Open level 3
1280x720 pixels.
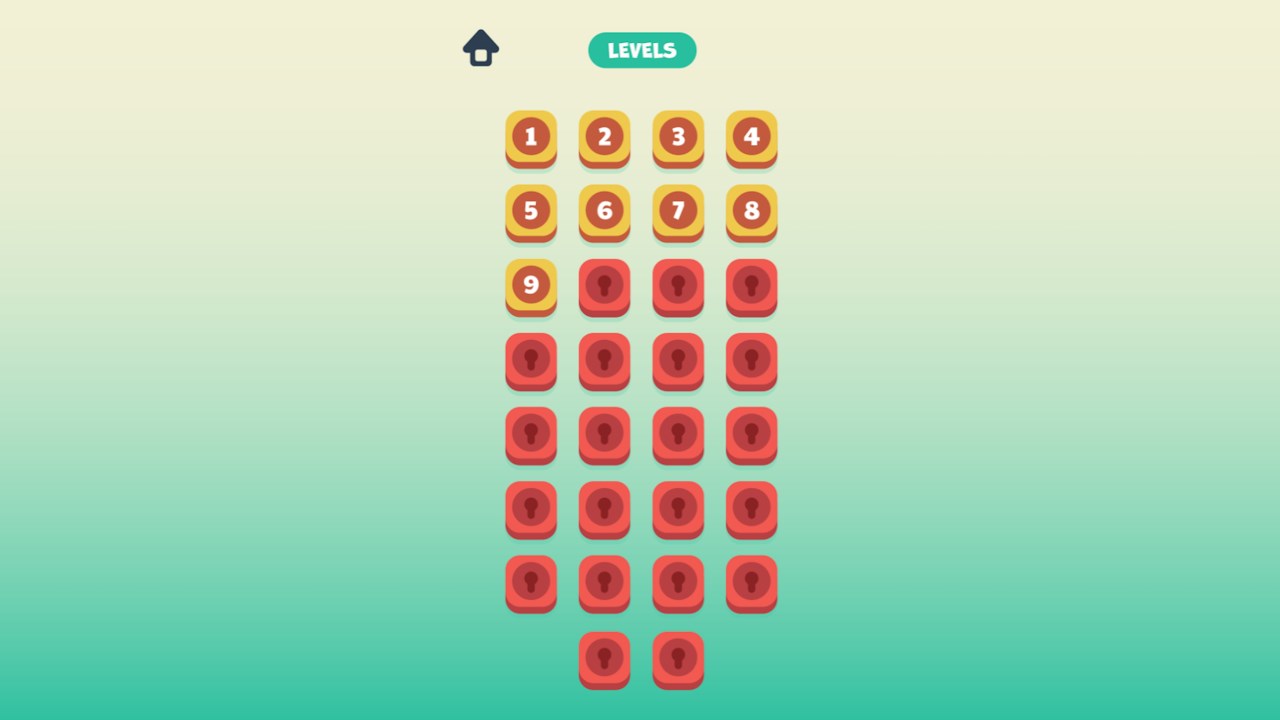pyautogui.click(x=678, y=137)
